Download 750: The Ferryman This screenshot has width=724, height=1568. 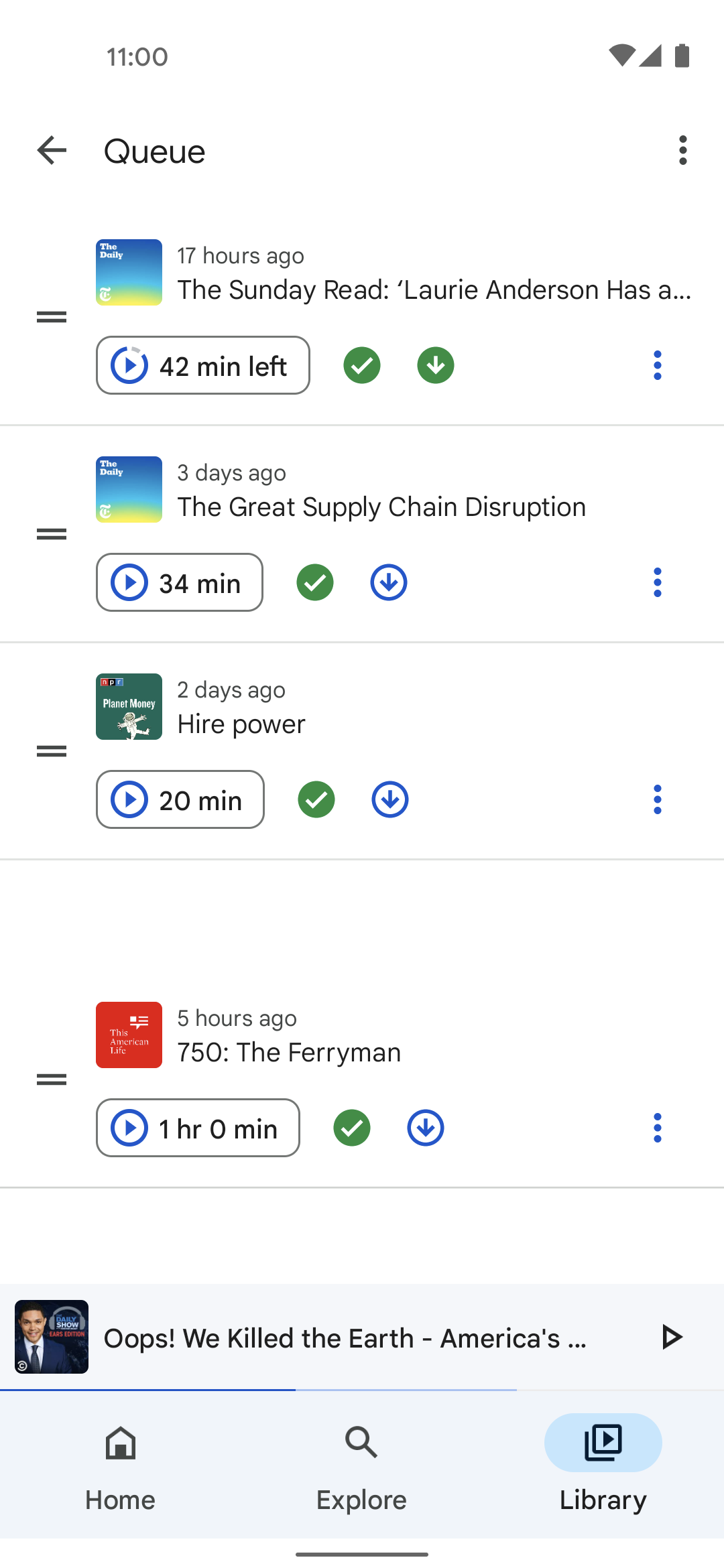[426, 1128]
